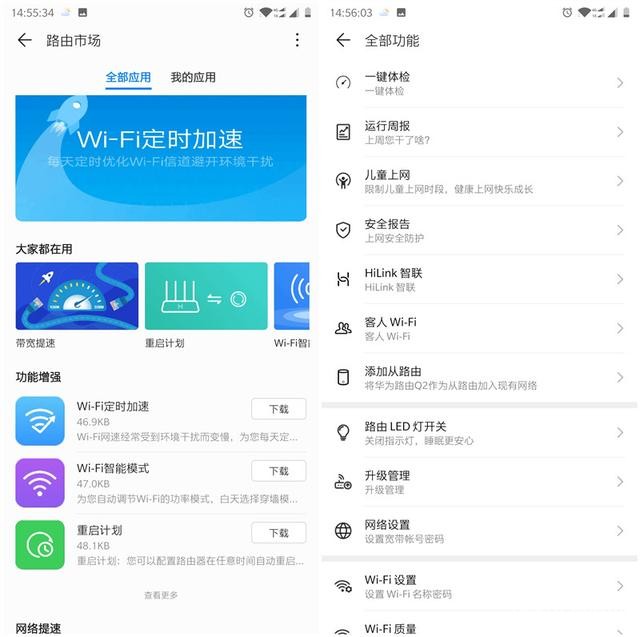Open 运行周报
The height and width of the screenshot is (637, 640).
click(478, 132)
